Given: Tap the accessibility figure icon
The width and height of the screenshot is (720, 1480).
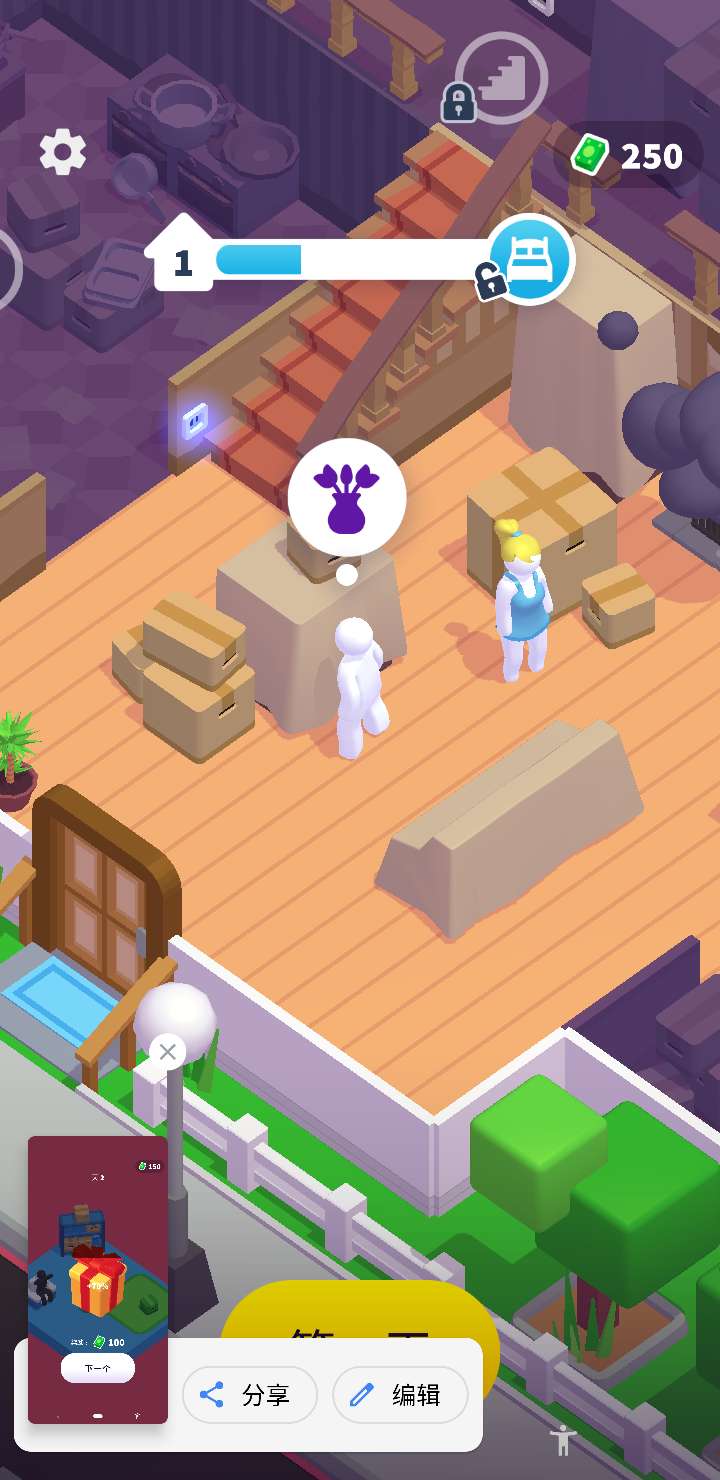Looking at the screenshot, I should 563,1440.
